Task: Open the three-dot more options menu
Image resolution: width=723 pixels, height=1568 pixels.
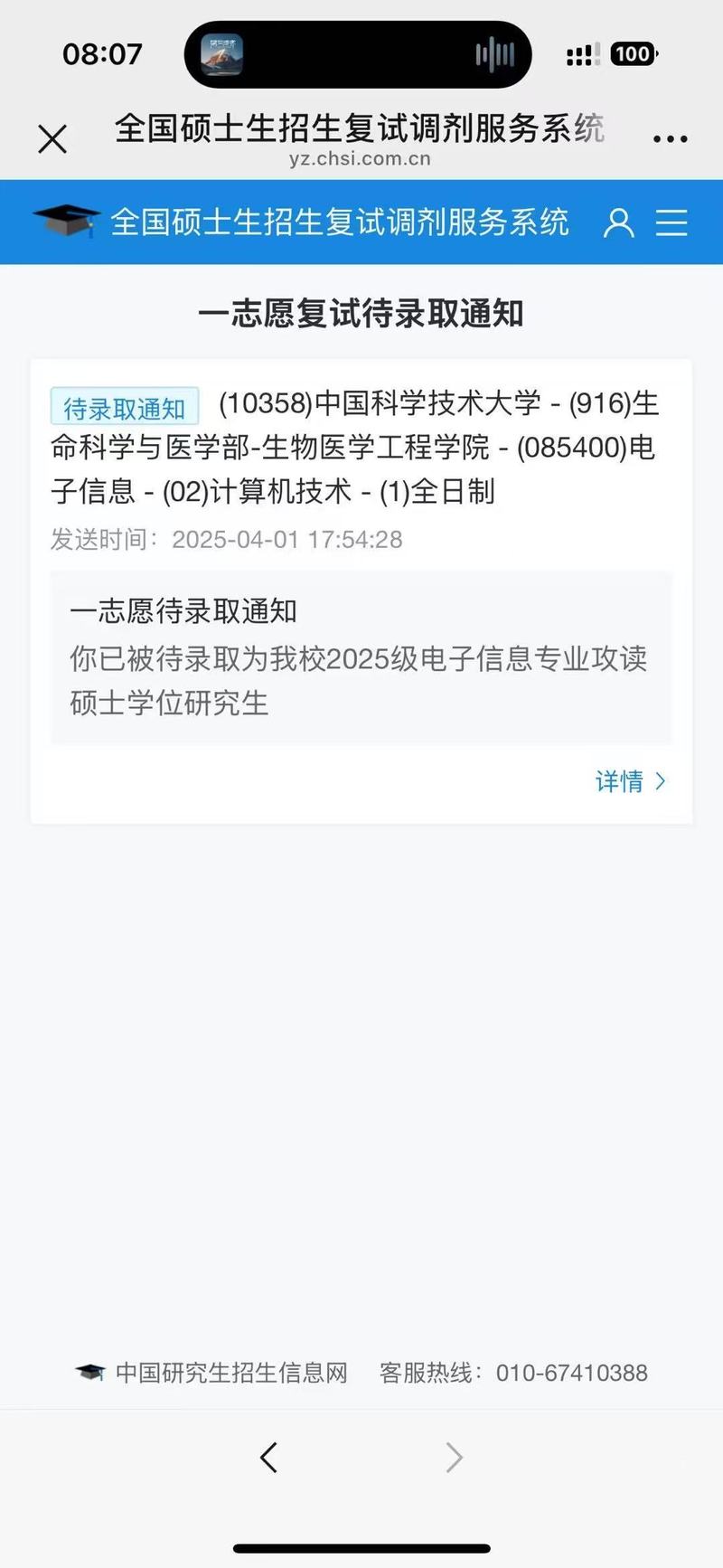Action: [670, 139]
